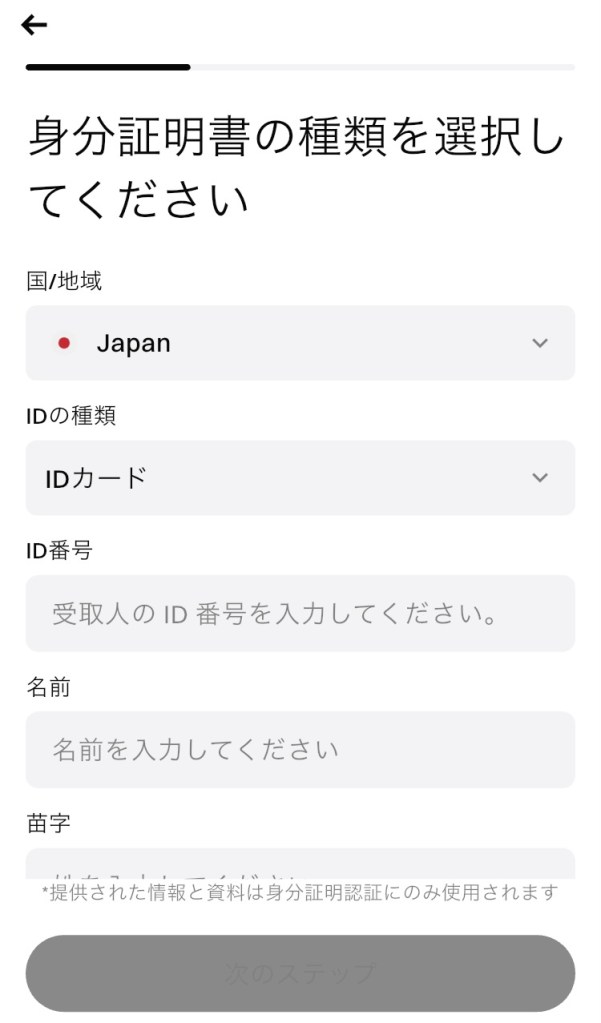The height and width of the screenshot is (1023, 601).
Task: Expand the IDの種類 dropdown showing IDカード
Action: tap(300, 478)
